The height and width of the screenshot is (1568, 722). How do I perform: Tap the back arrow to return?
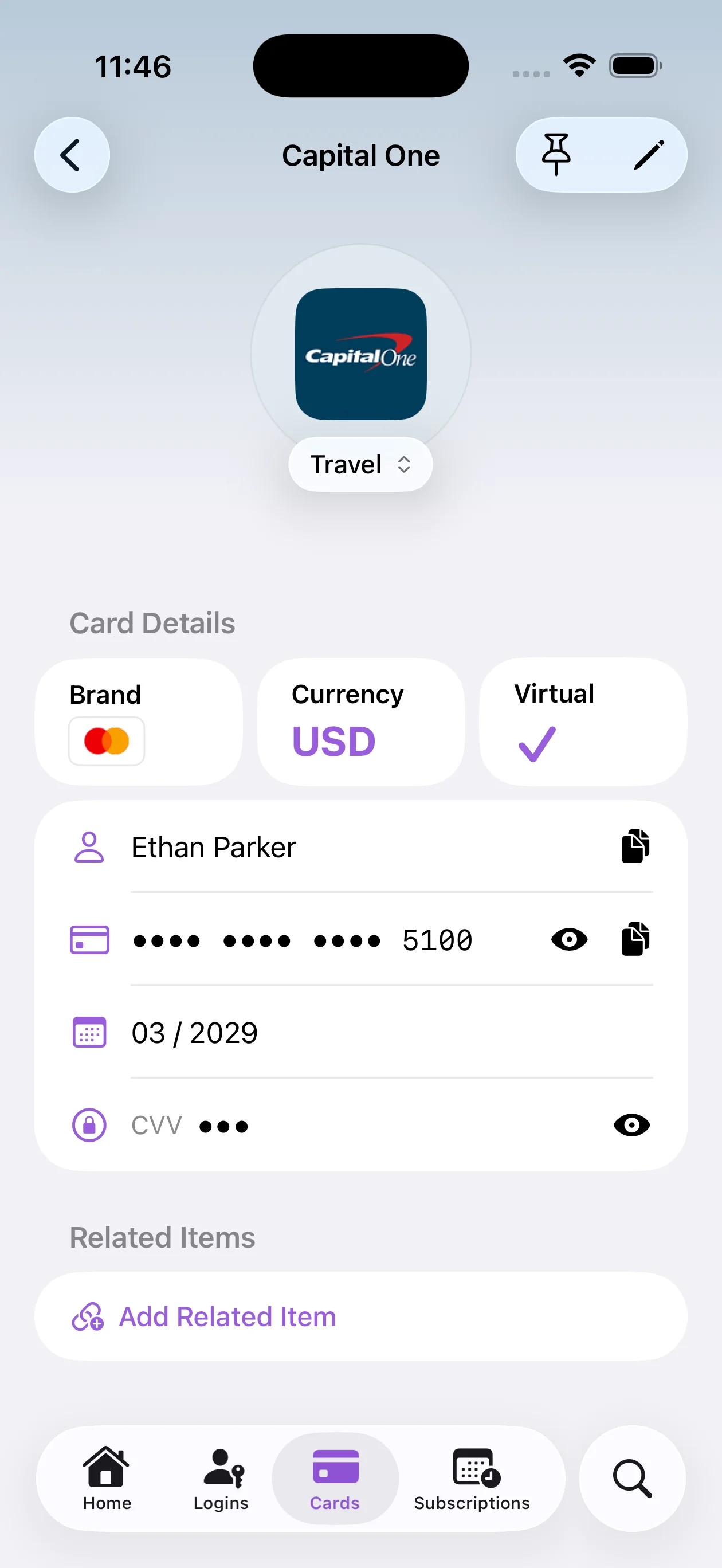click(71, 155)
